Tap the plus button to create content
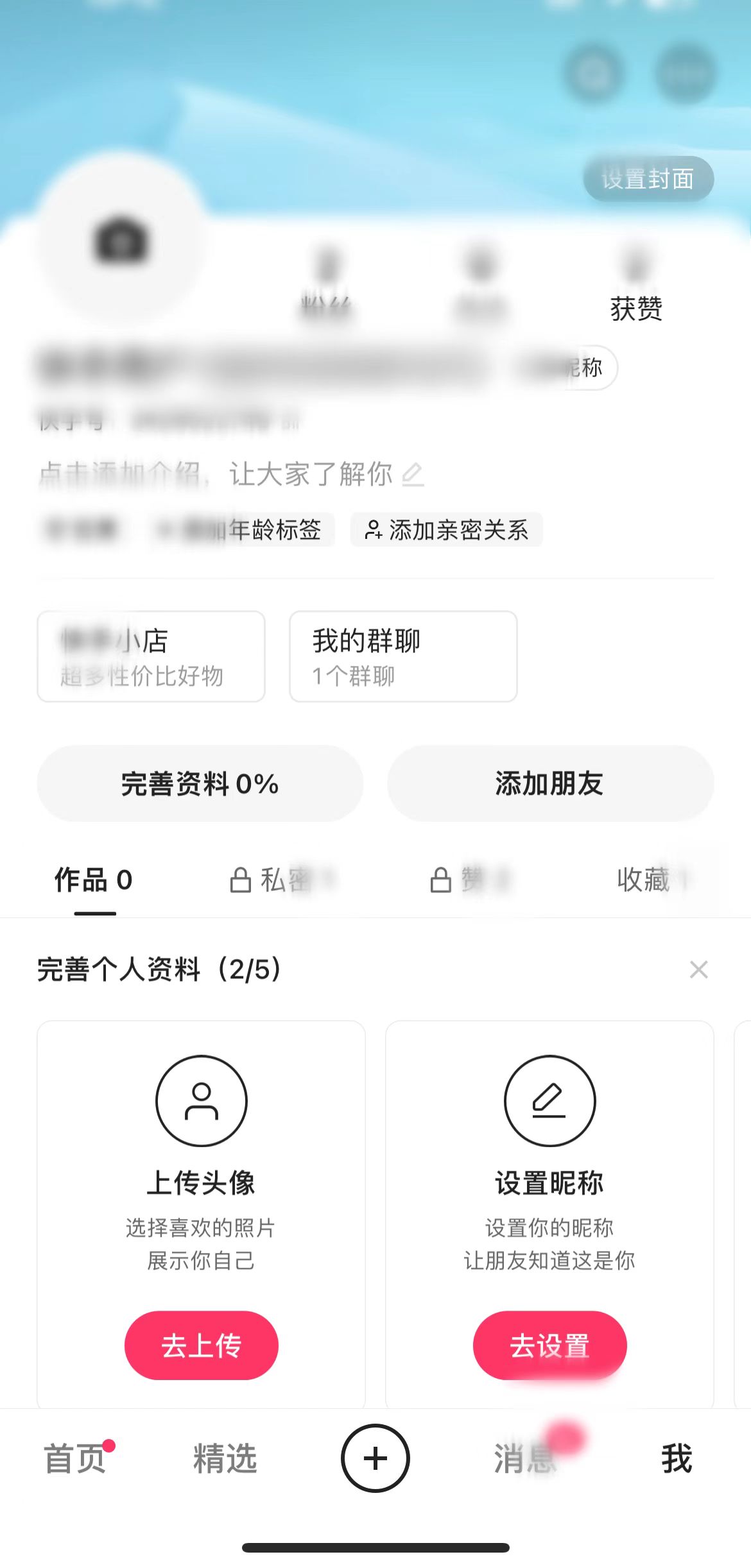The width and height of the screenshot is (751, 1568). pos(376,1459)
